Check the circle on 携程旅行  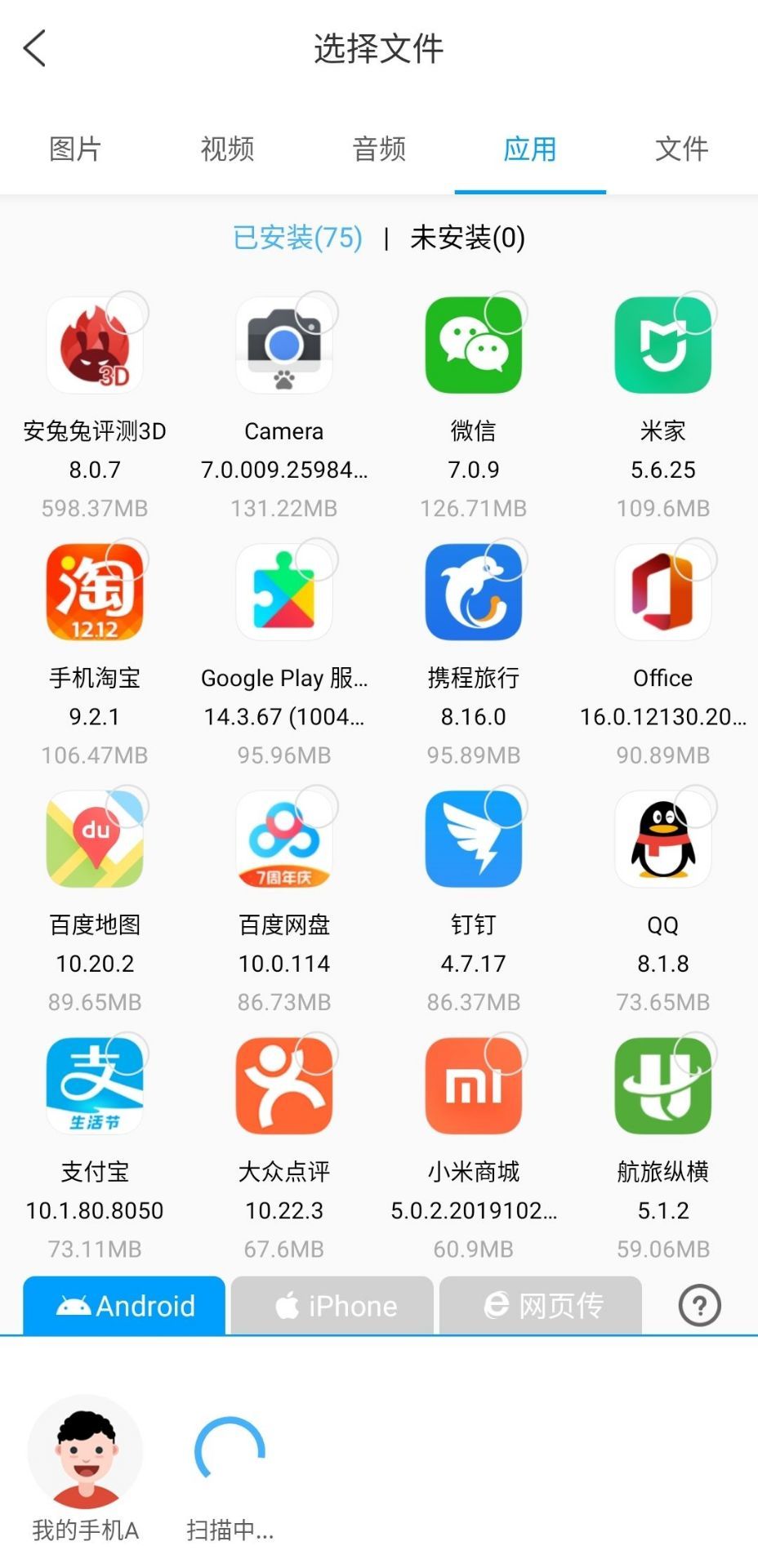click(506, 560)
